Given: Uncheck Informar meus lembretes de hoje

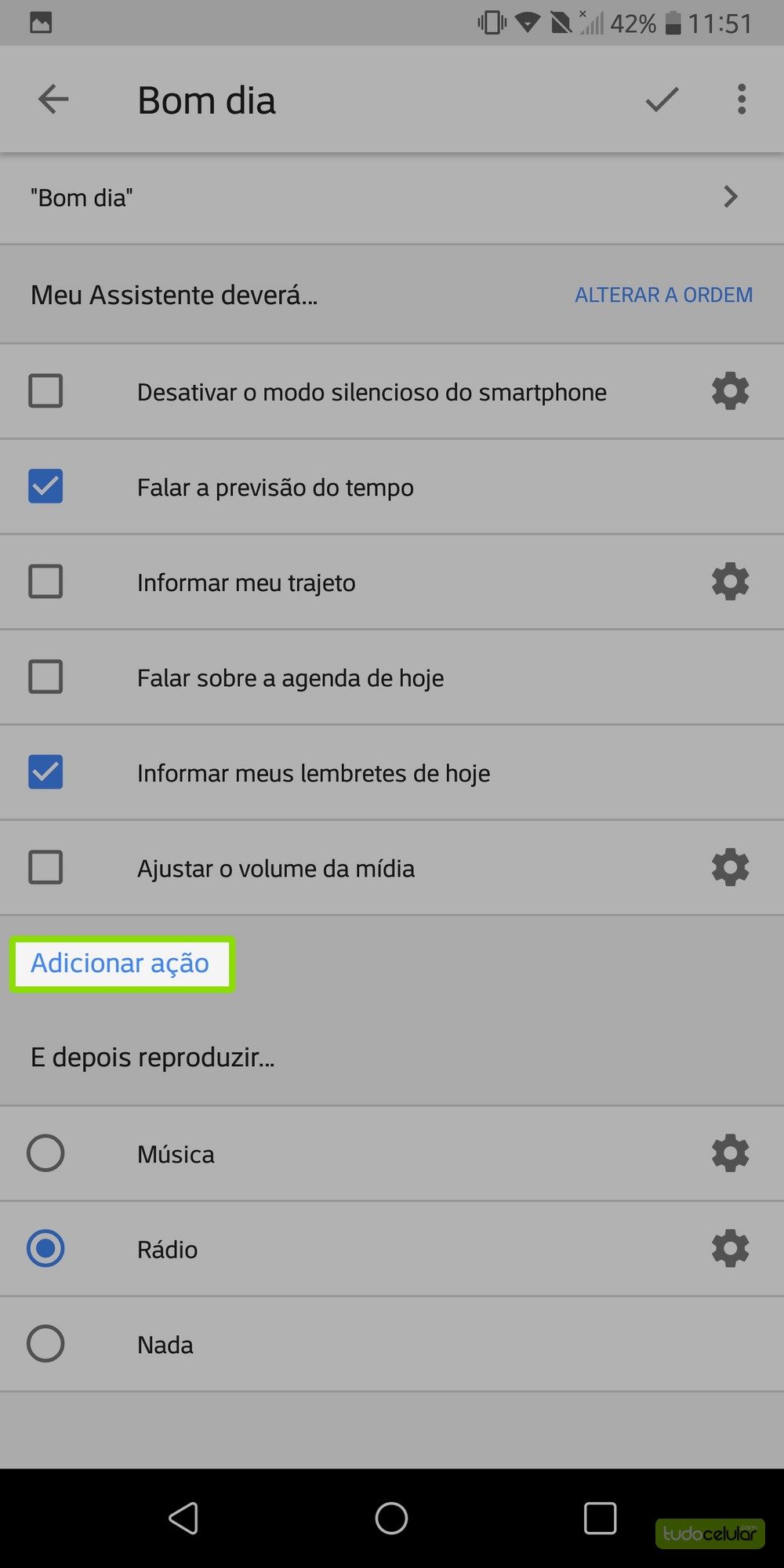Looking at the screenshot, I should coord(45,772).
